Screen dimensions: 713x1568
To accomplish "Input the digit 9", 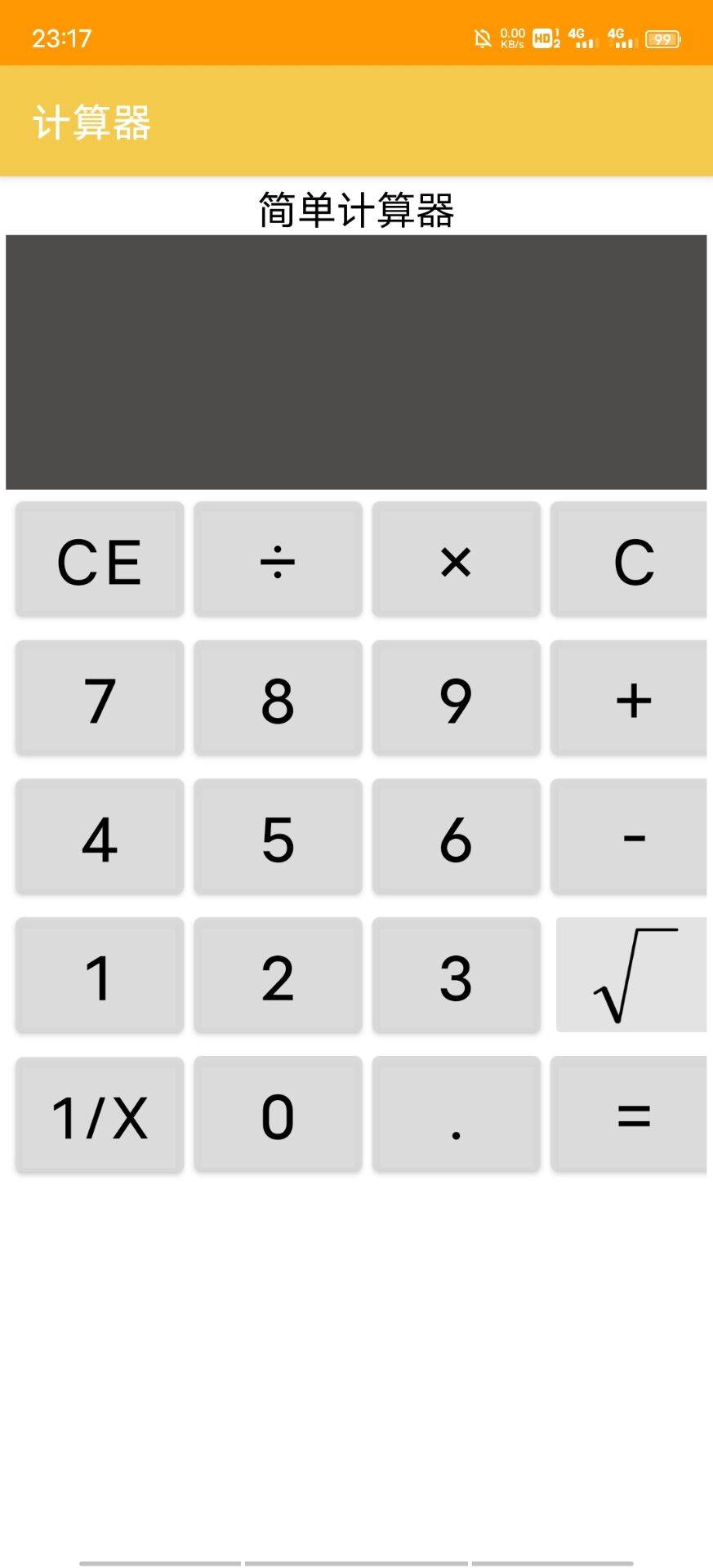I will pos(456,699).
